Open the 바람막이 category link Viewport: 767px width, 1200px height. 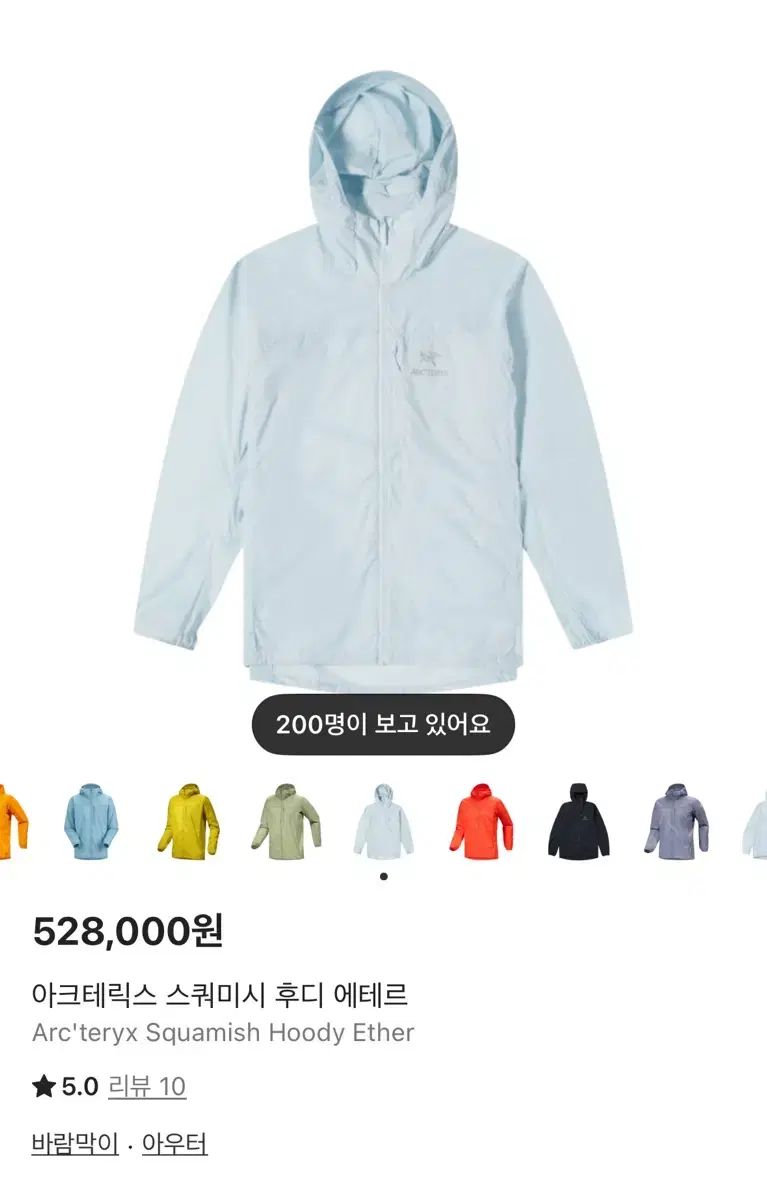point(75,1144)
